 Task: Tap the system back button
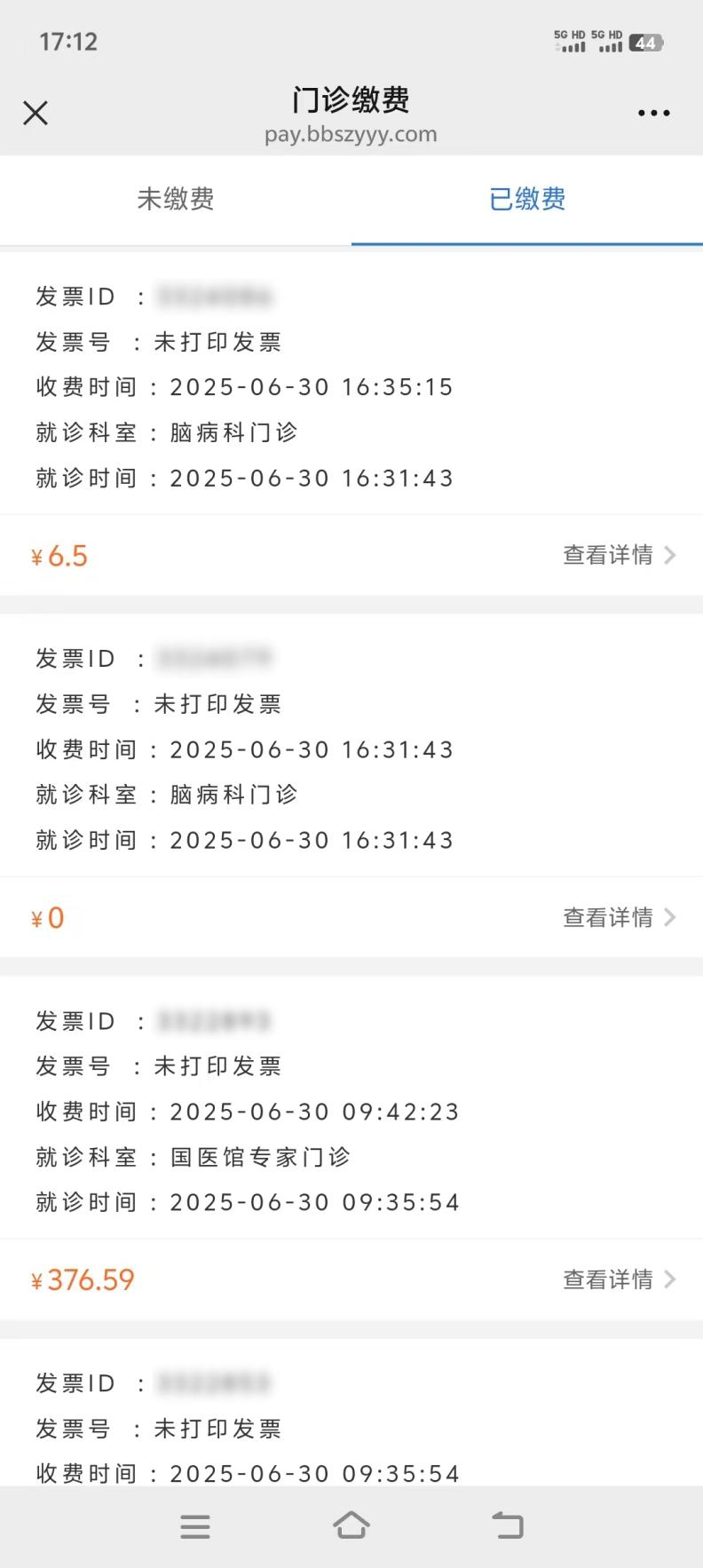(508, 1525)
